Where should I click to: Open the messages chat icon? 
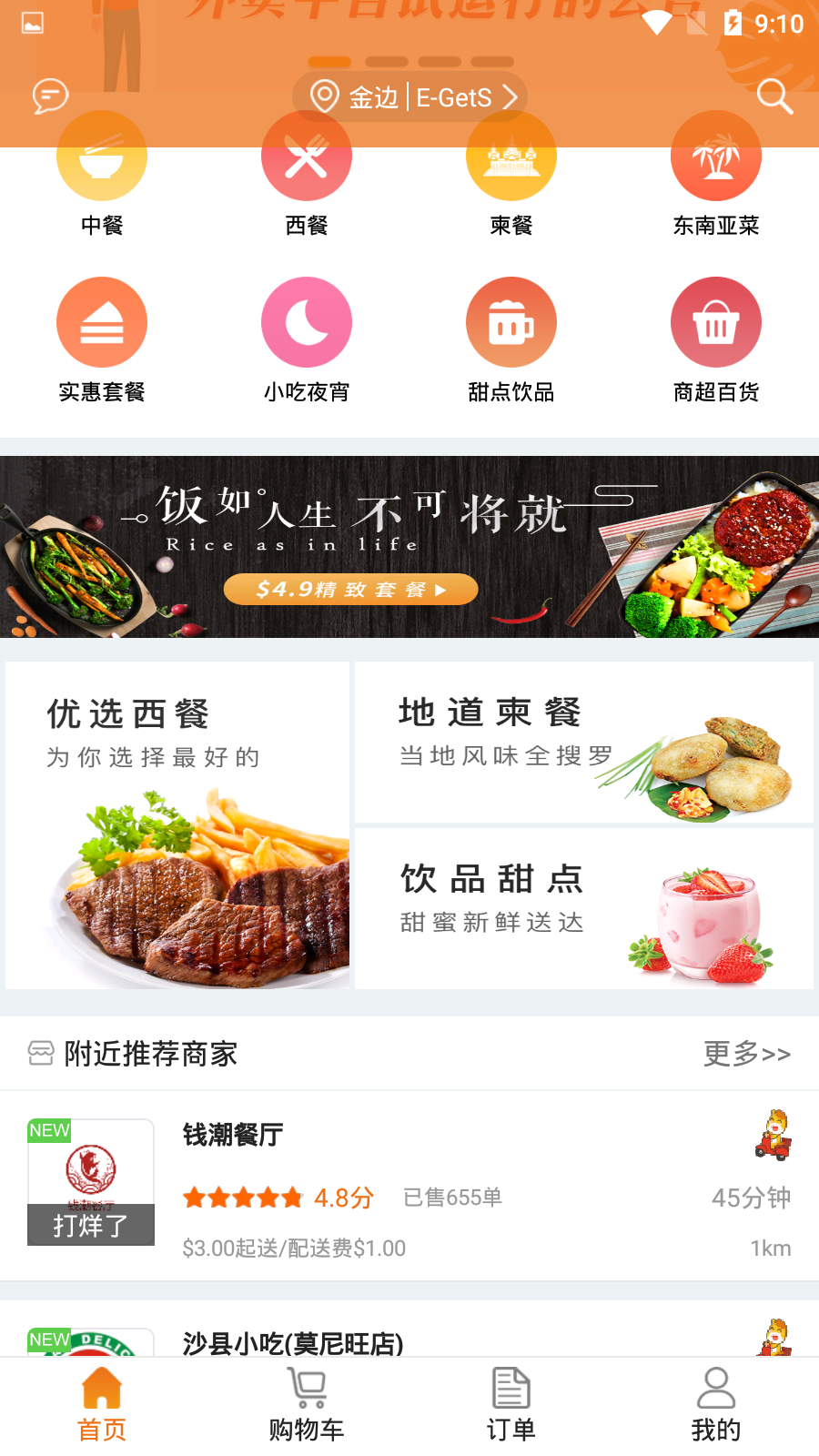pos(51,96)
